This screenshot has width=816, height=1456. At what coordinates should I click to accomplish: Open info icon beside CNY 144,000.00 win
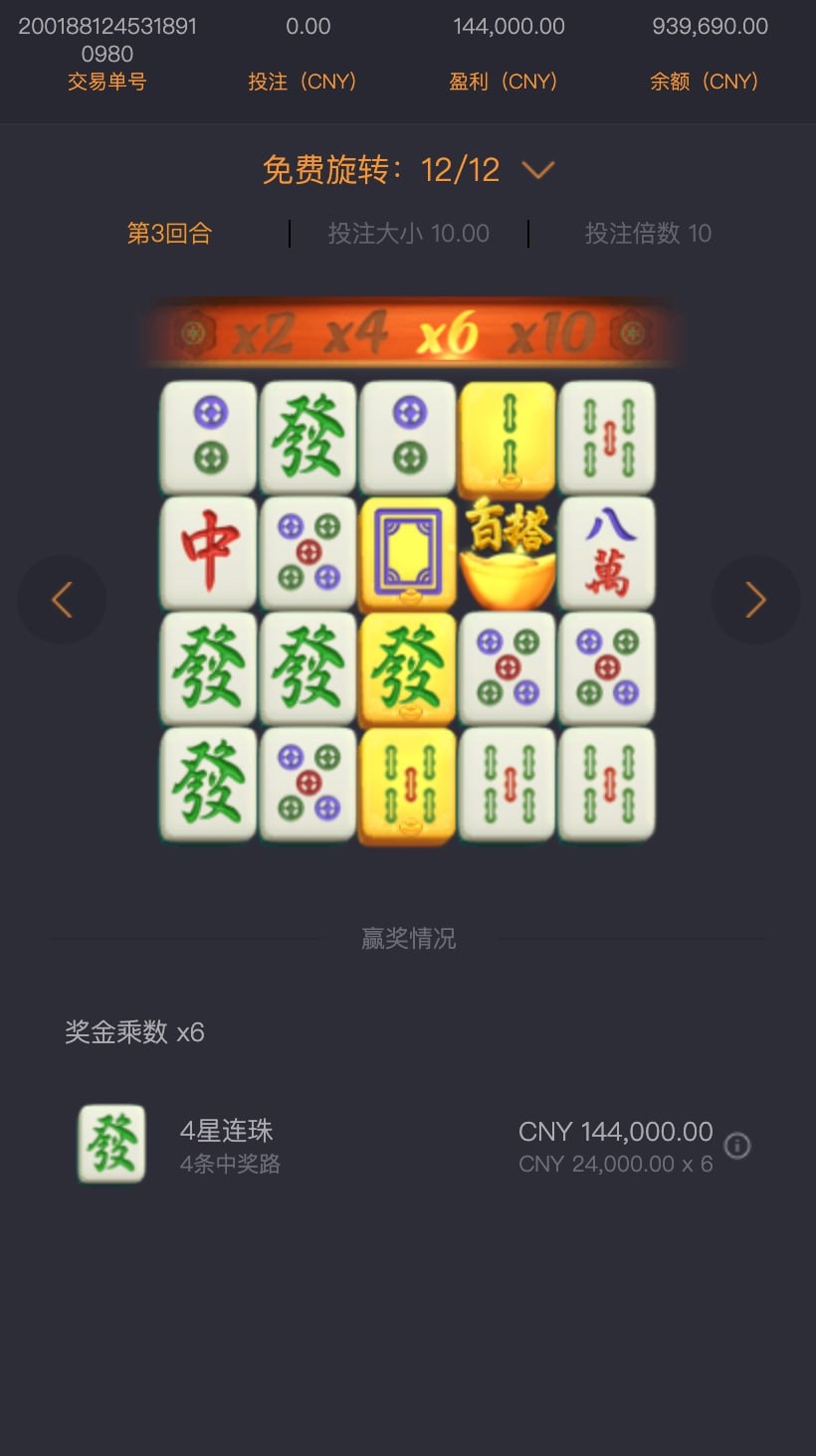point(736,1146)
